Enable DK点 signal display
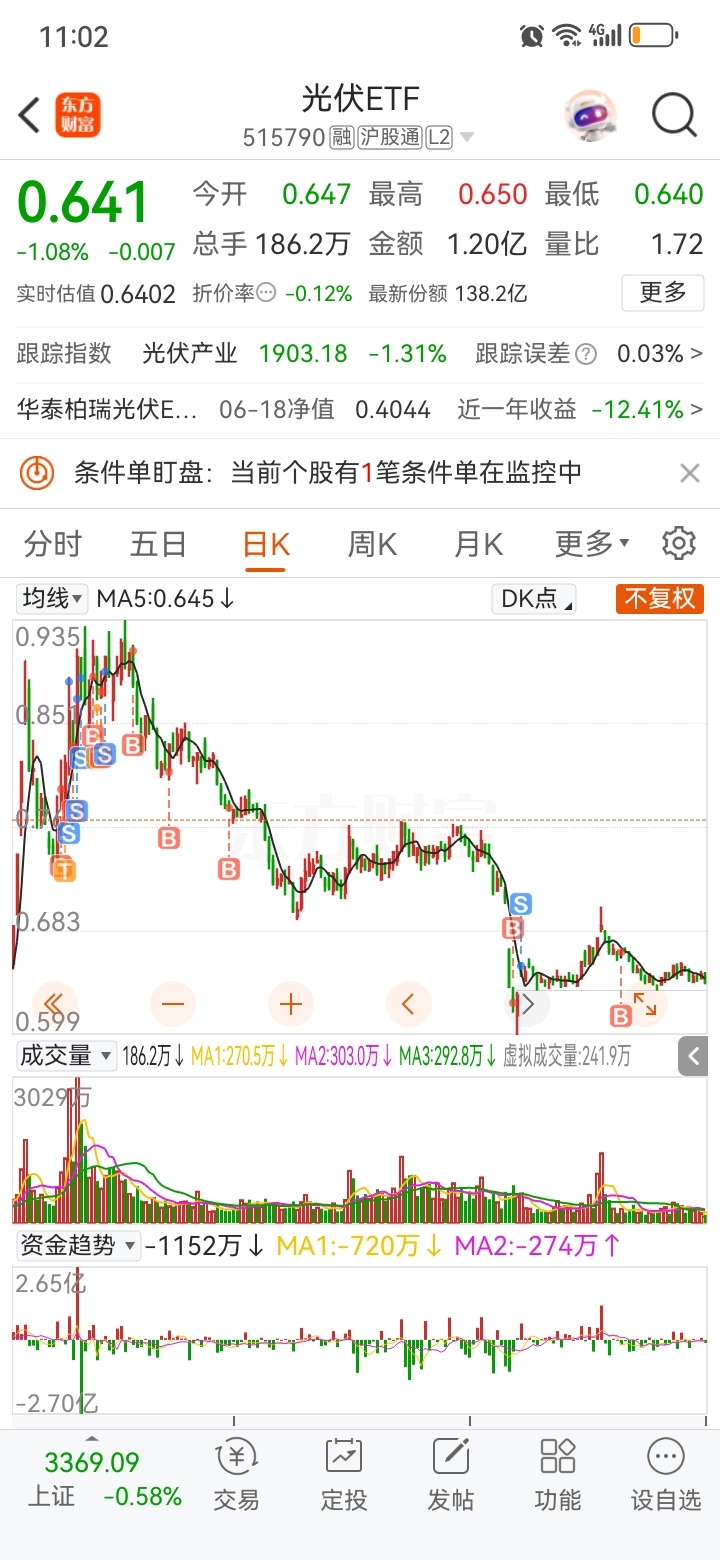Image resolution: width=720 pixels, height=1560 pixels. point(533,599)
